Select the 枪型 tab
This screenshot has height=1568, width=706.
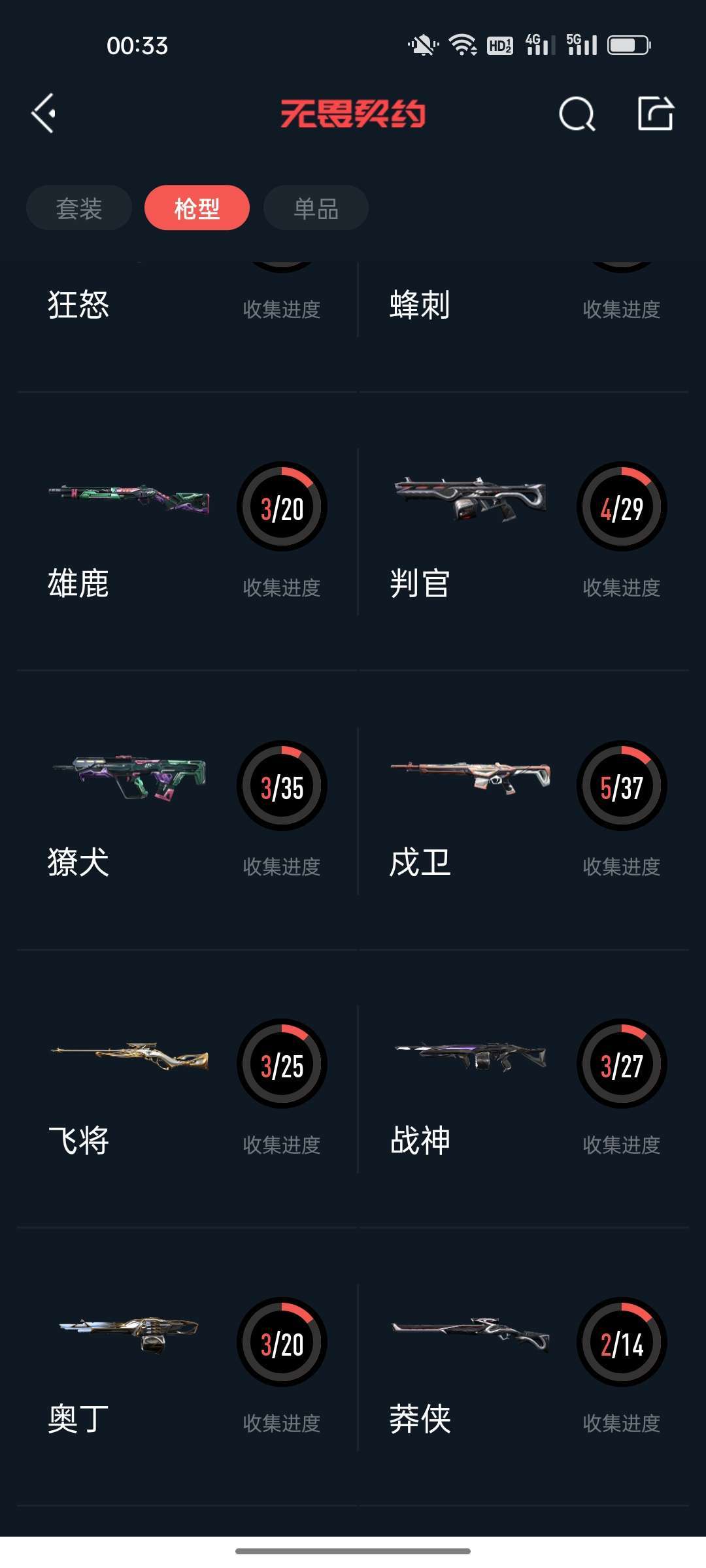point(197,208)
